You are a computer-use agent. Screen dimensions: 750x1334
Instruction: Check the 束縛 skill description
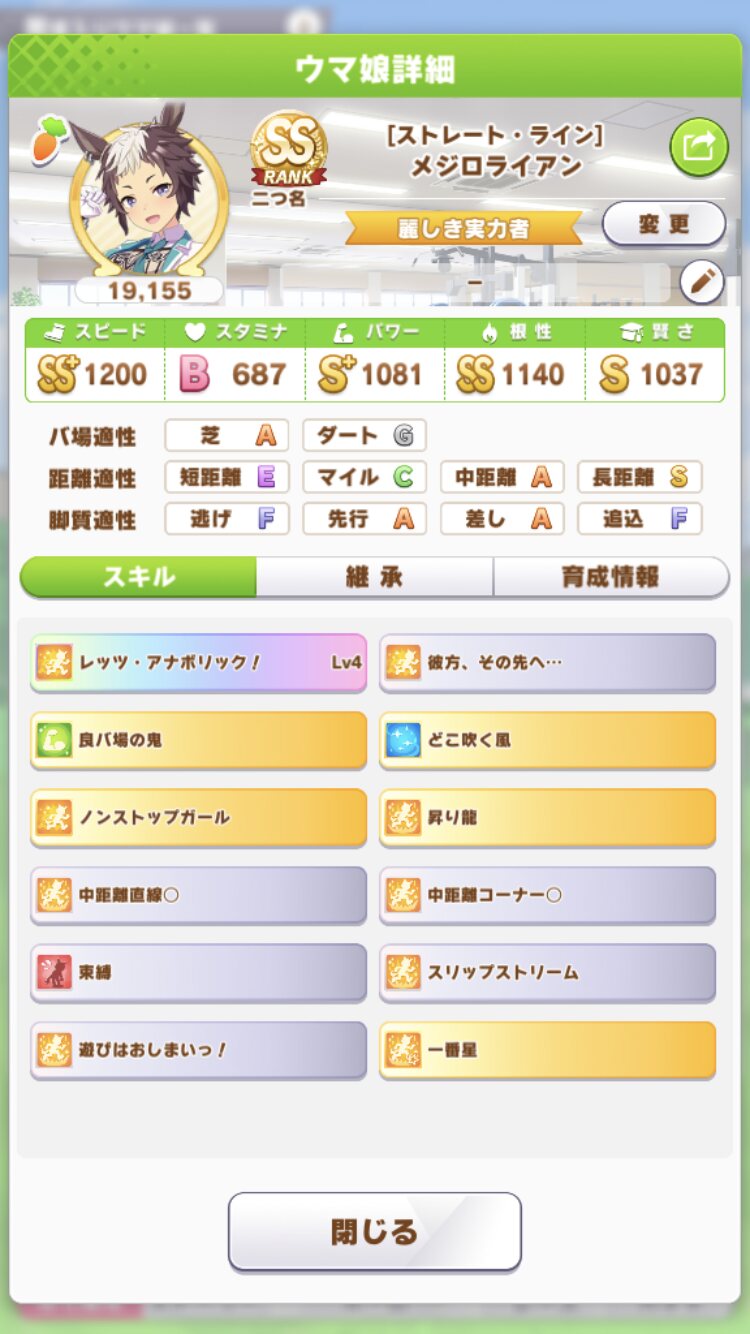tap(198, 972)
